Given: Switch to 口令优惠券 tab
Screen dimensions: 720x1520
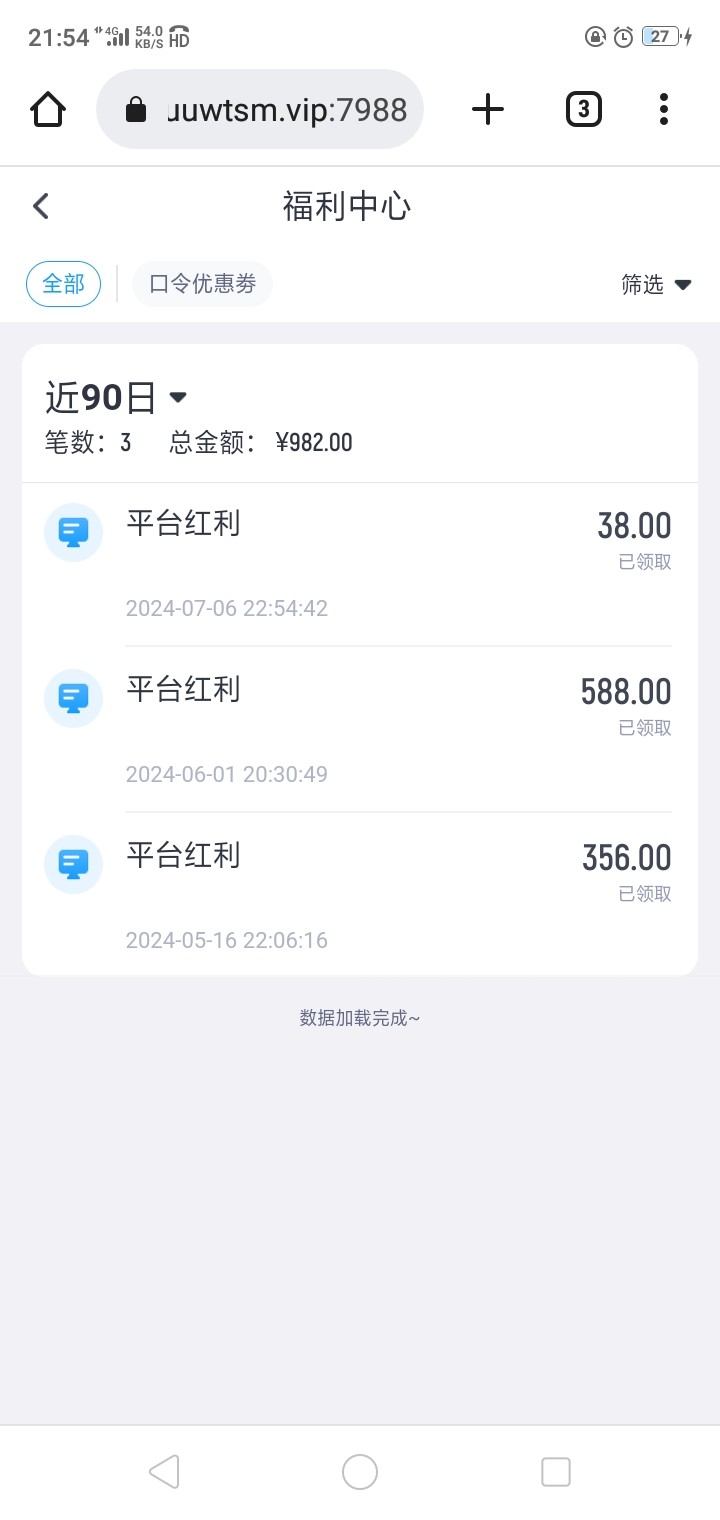Looking at the screenshot, I should pyautogui.click(x=202, y=284).
